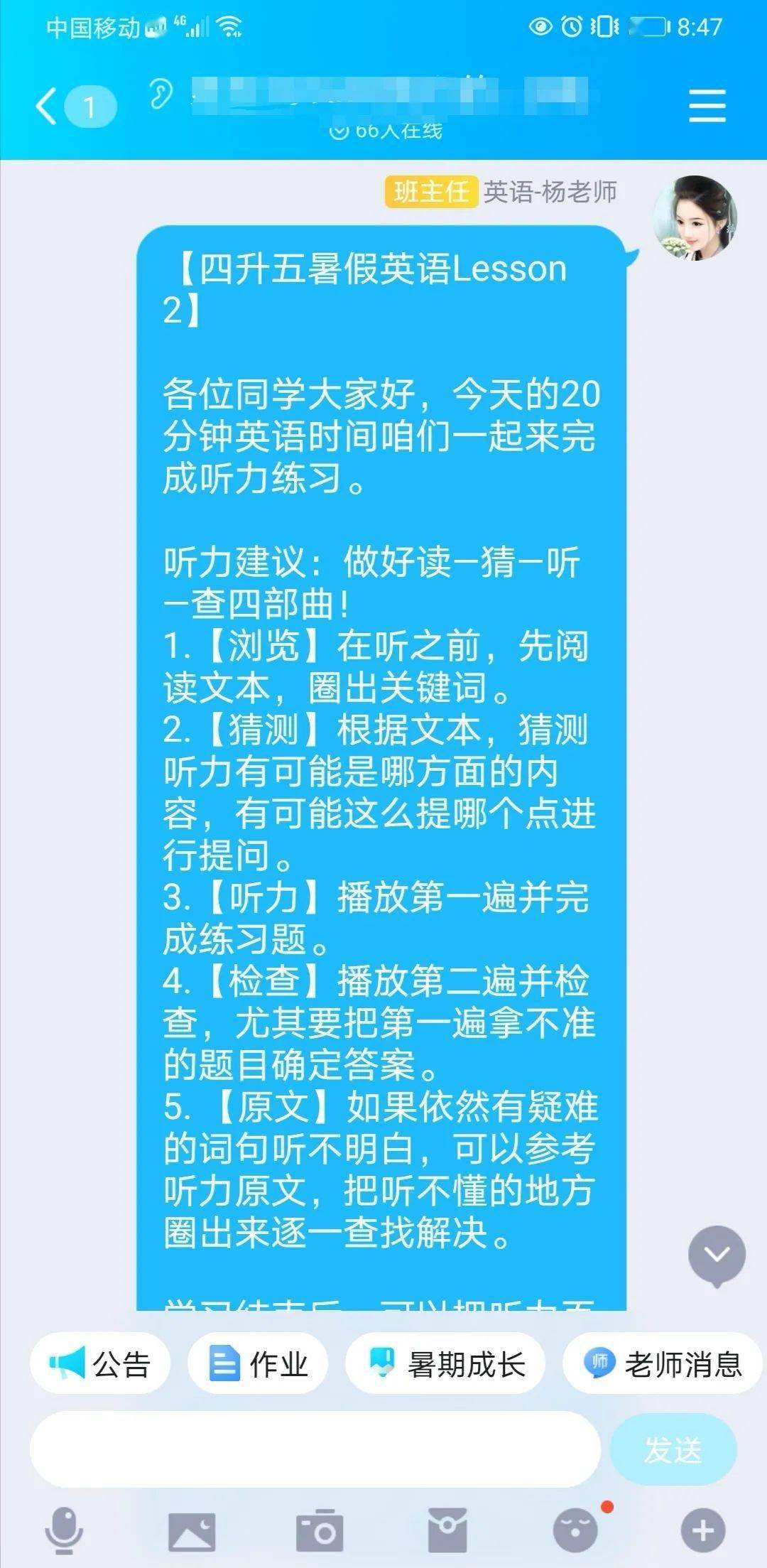This screenshot has width=767, height=1568.
Task: Open the emoji sticker panel
Action: (x=575, y=1531)
